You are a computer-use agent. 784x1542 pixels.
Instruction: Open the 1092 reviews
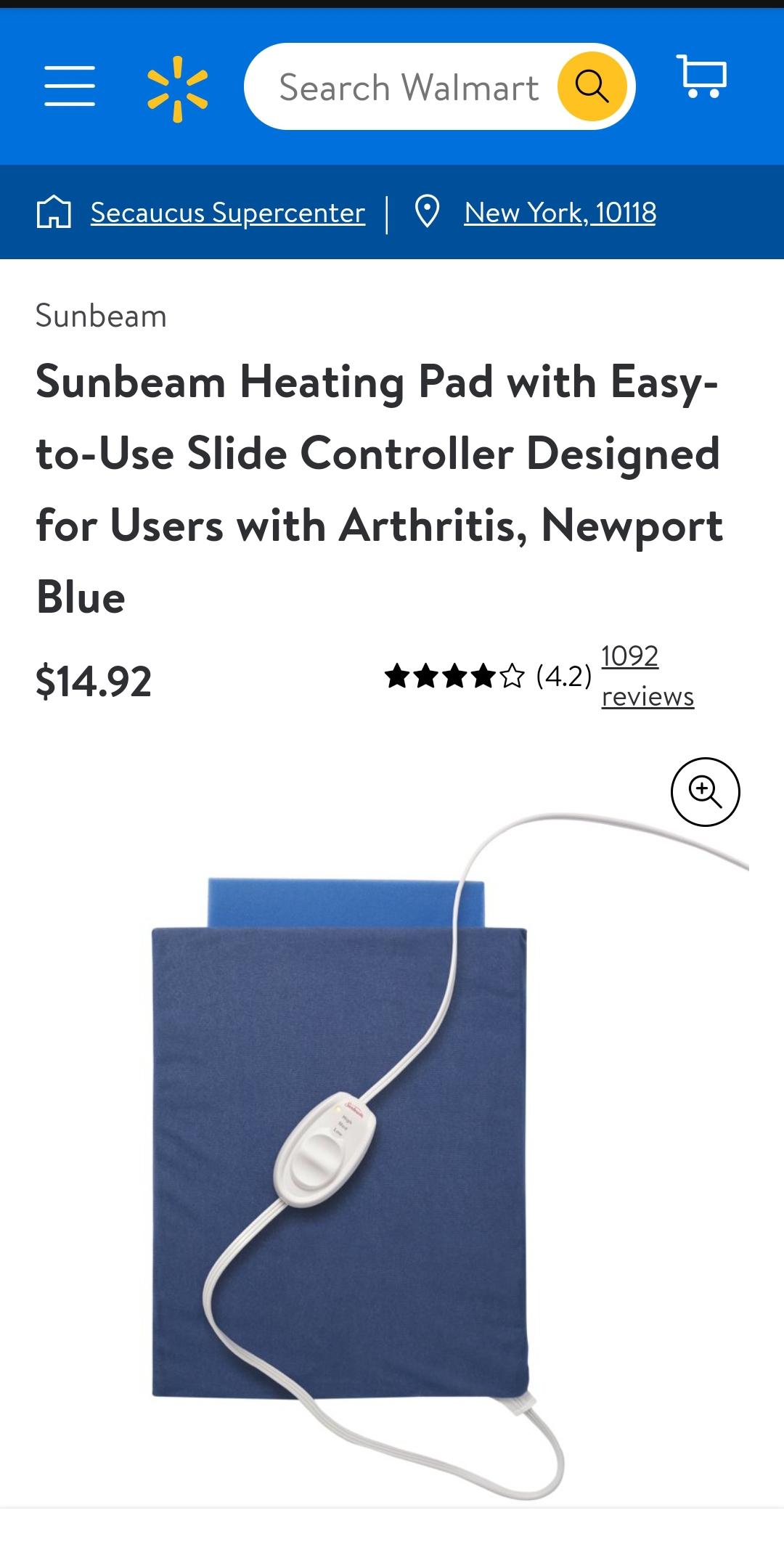645,675
